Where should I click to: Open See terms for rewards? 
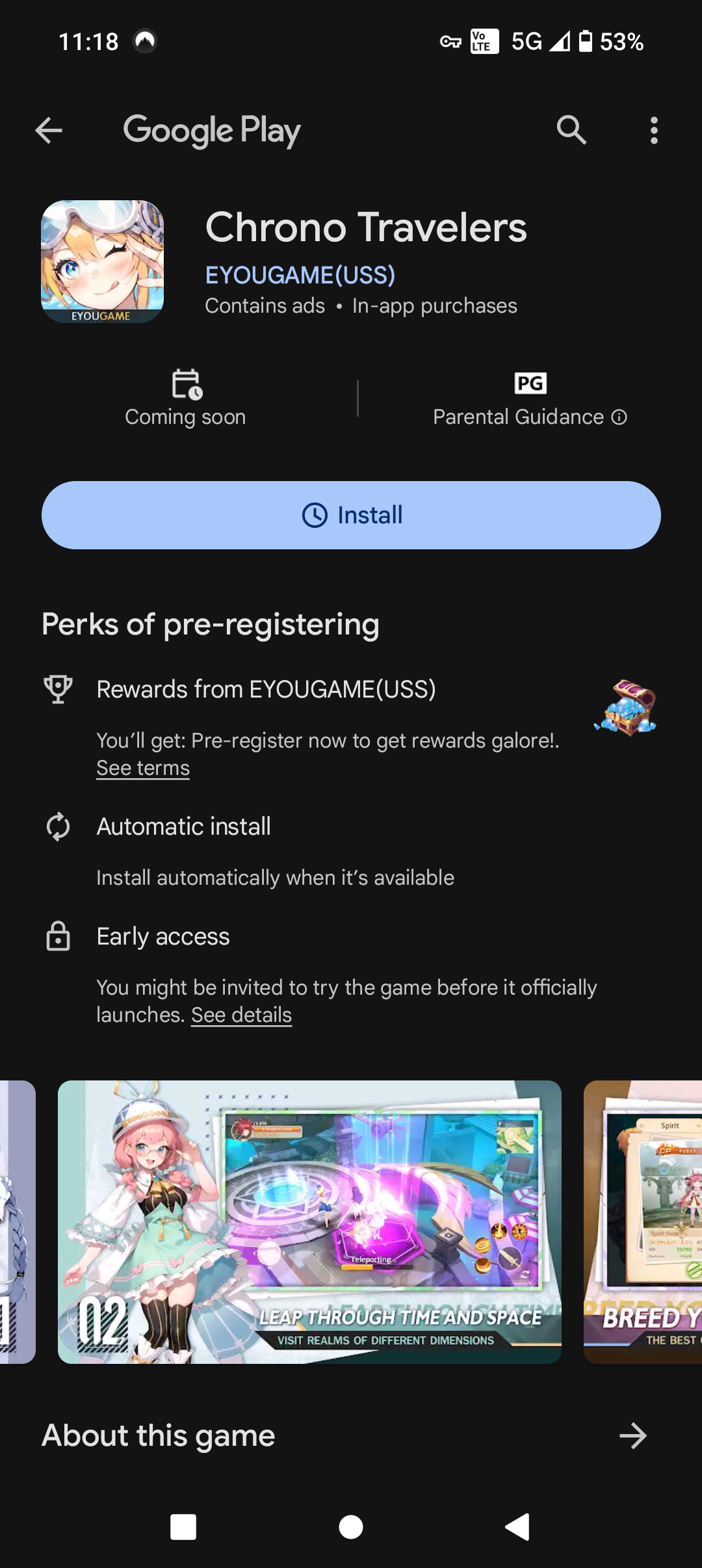(x=143, y=768)
